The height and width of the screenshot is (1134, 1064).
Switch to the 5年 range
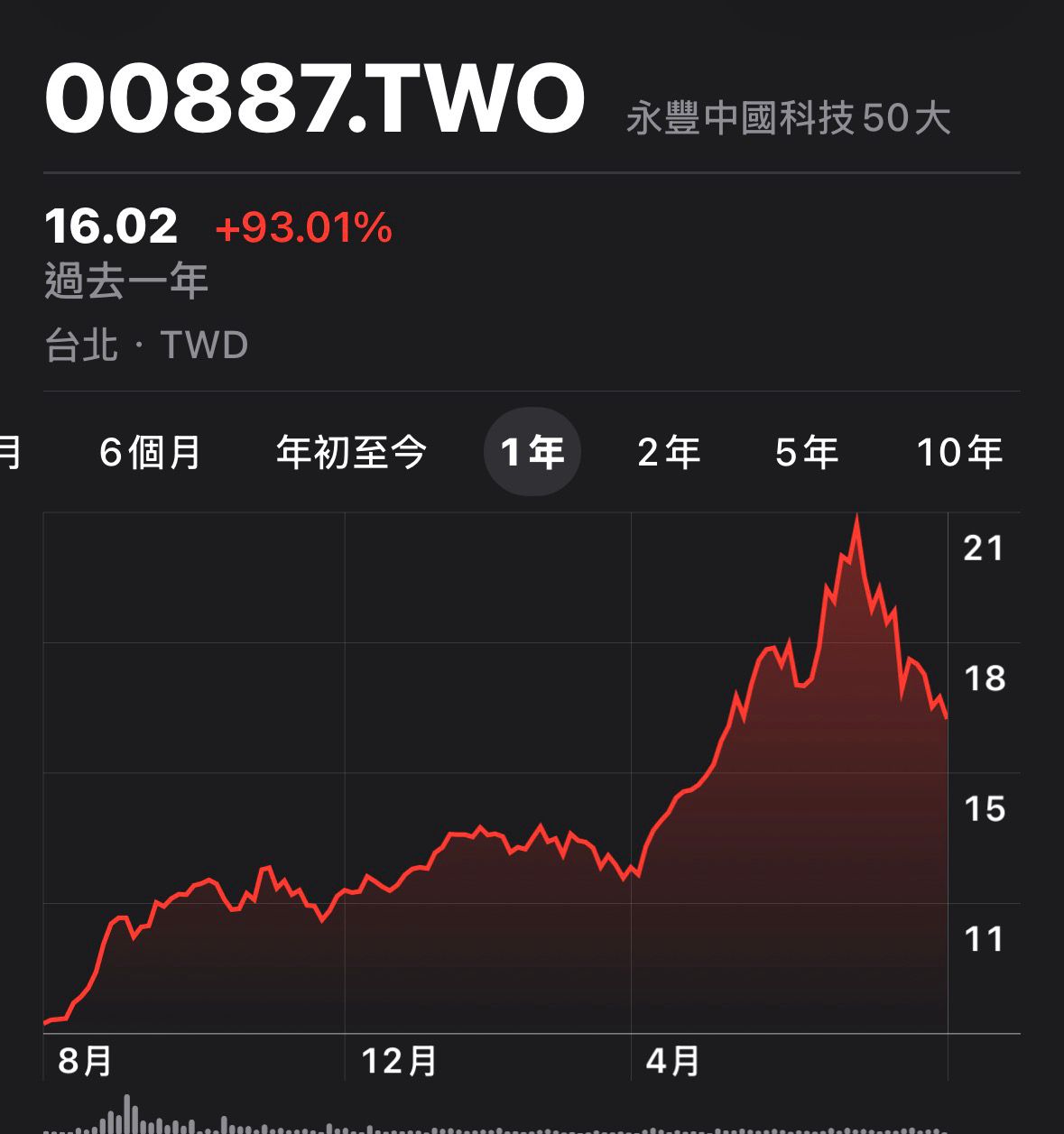click(807, 452)
